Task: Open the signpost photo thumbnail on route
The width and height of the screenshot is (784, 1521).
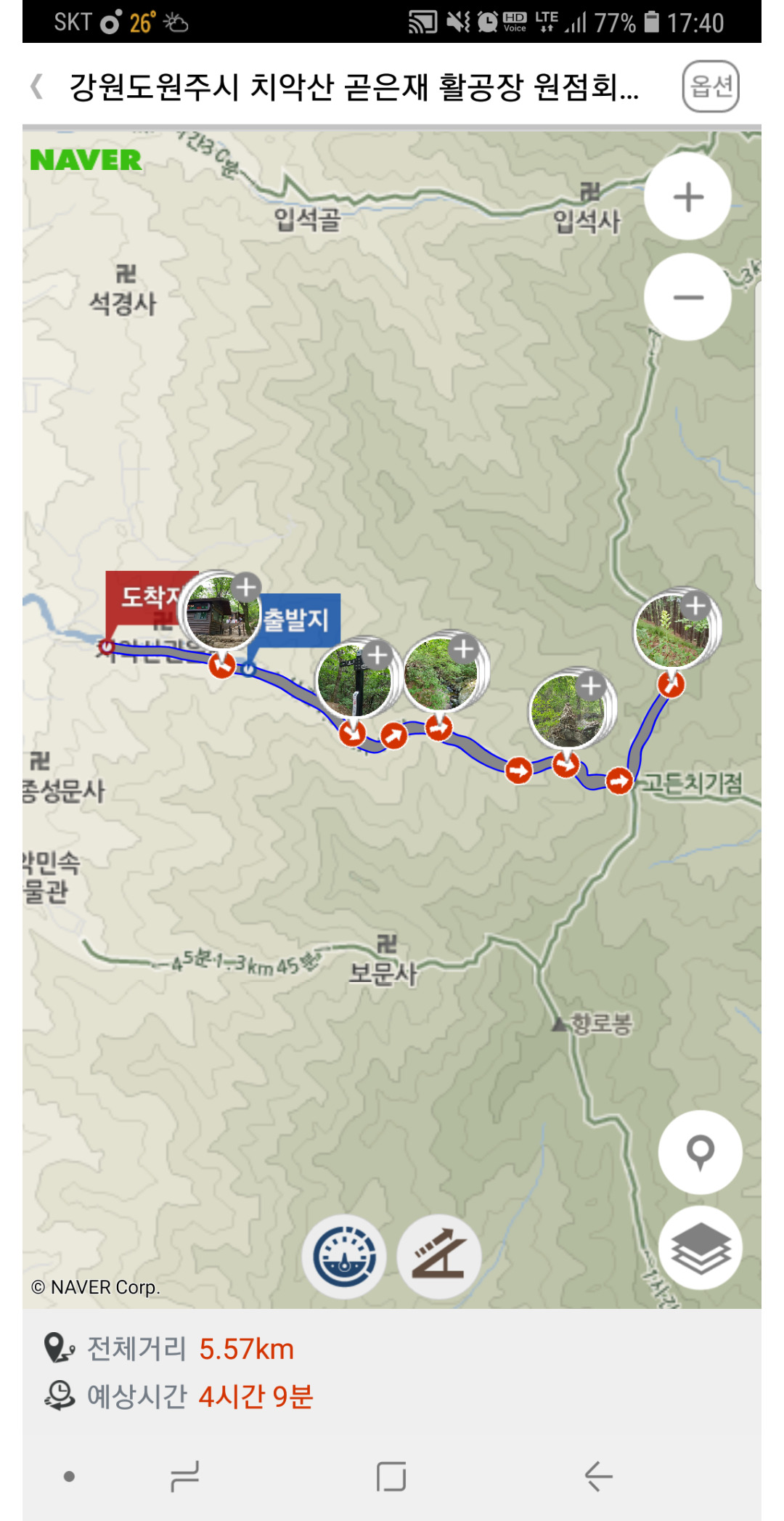Action: (x=354, y=679)
